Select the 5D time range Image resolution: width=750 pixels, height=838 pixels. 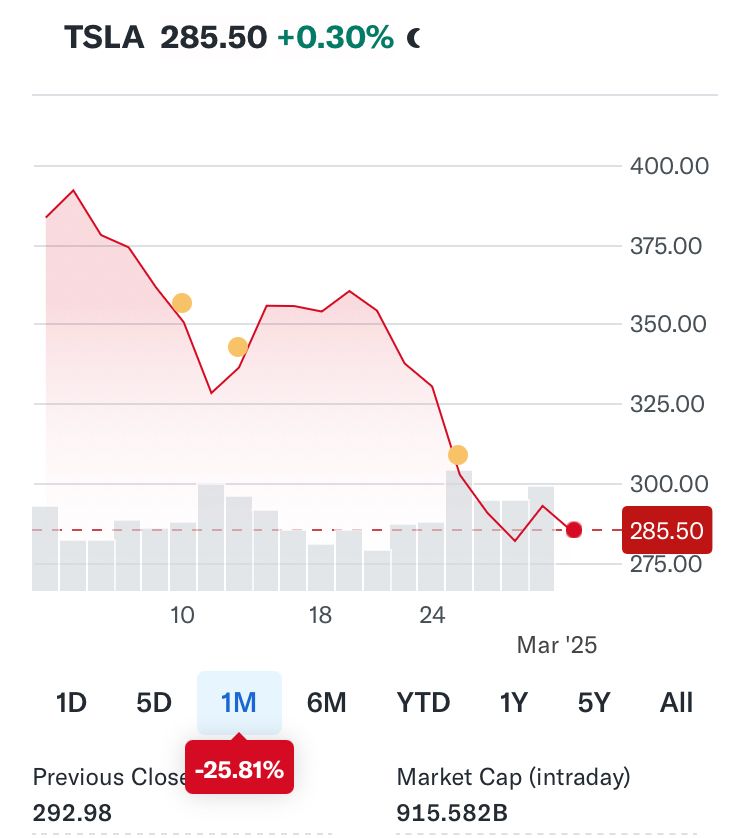(153, 703)
